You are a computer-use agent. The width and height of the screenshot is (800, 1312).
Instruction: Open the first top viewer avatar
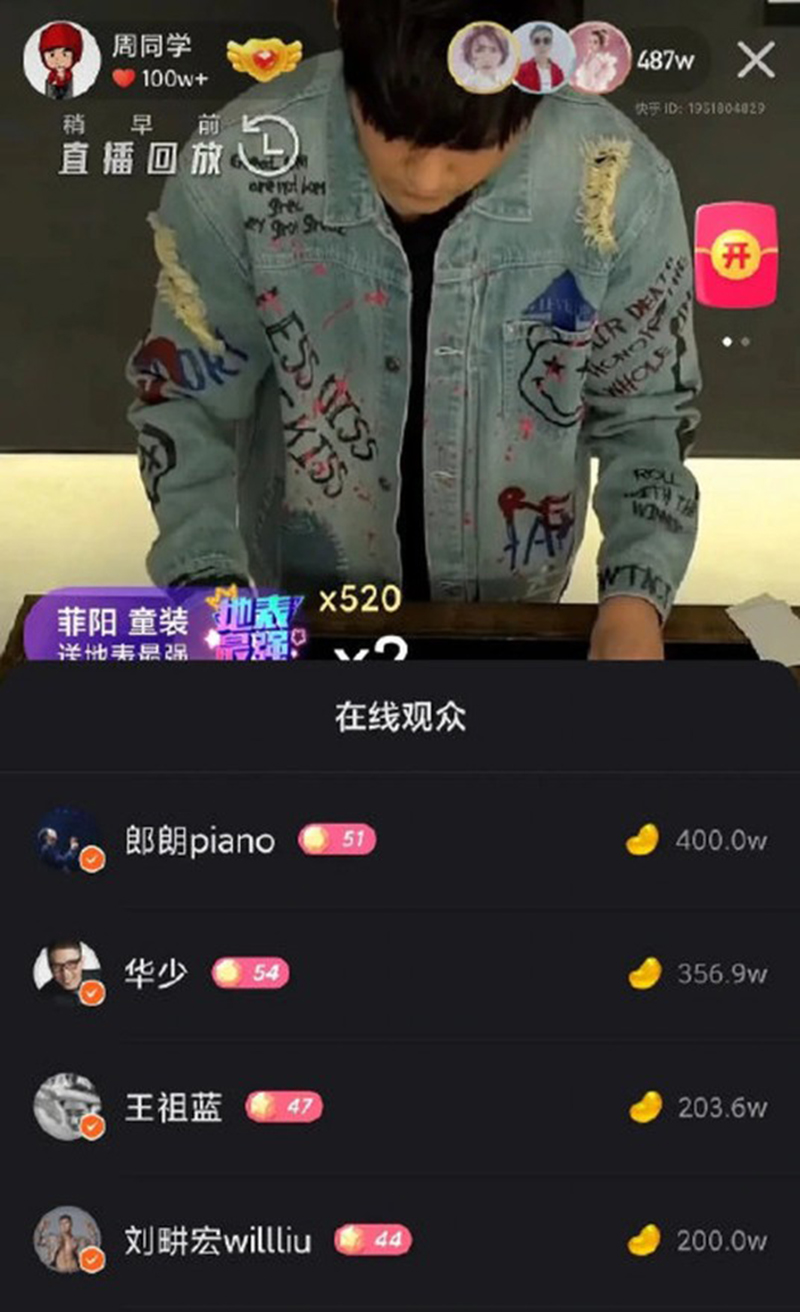click(x=483, y=57)
